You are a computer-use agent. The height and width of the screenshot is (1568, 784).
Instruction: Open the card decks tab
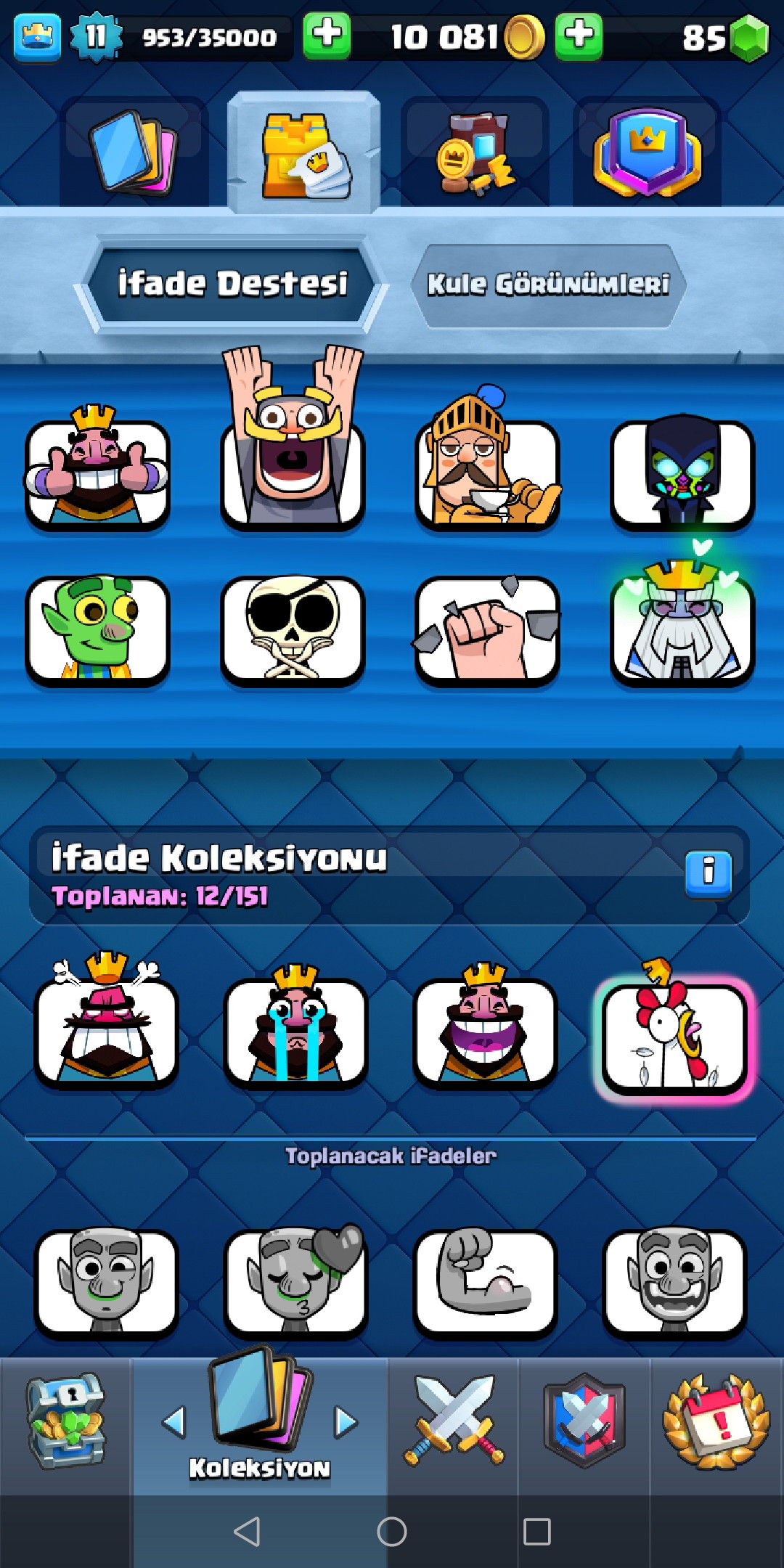tap(134, 152)
